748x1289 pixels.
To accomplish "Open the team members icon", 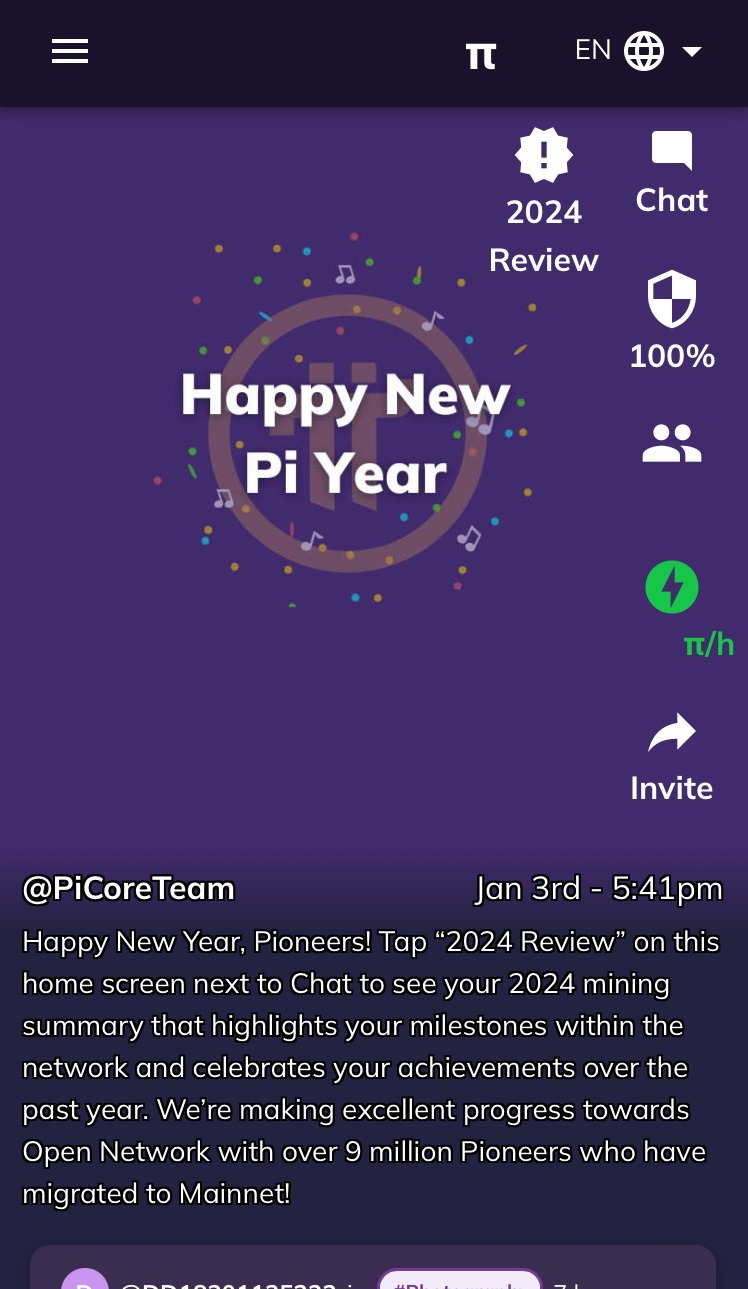I will [x=672, y=443].
